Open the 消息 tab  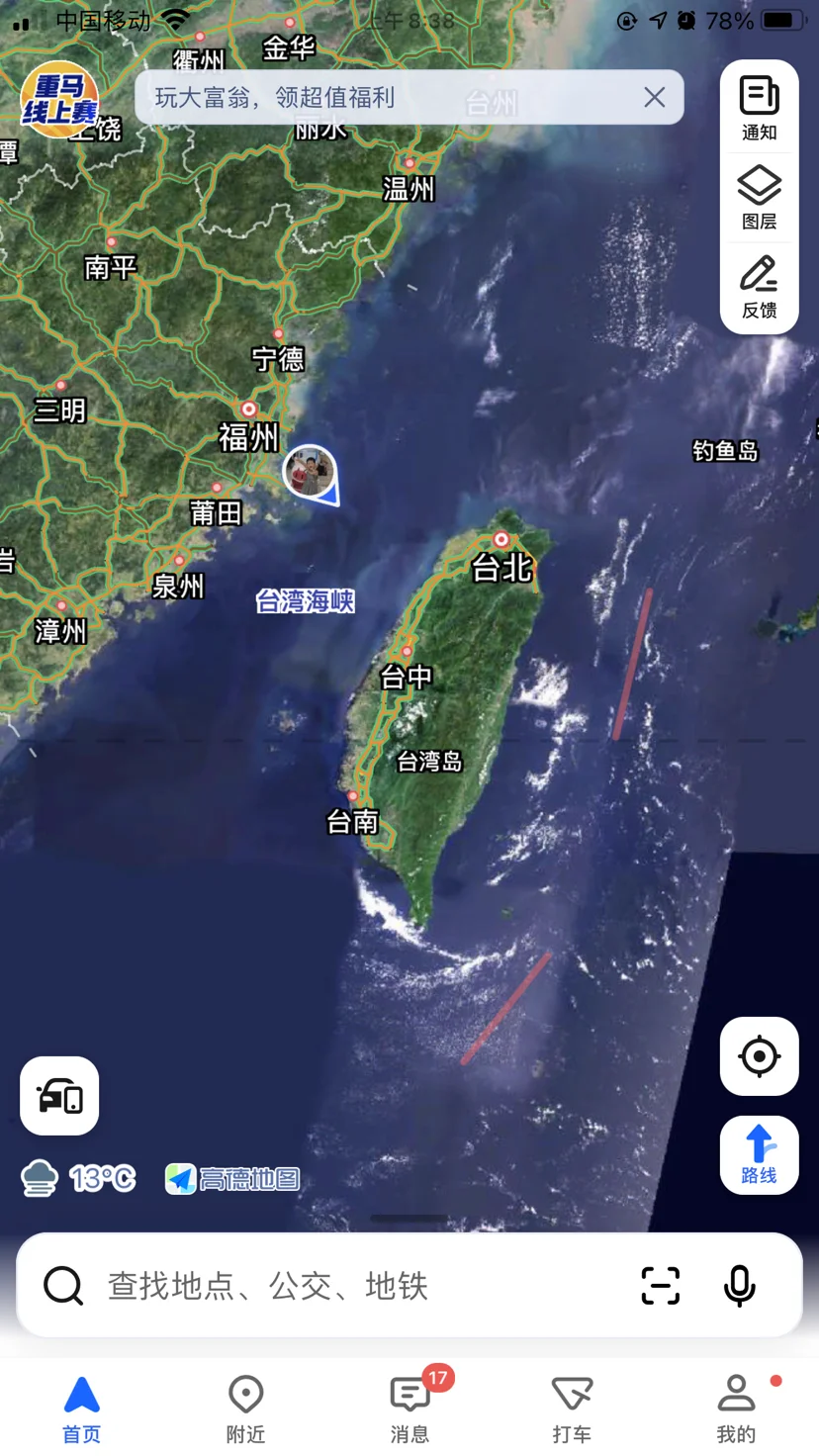pyautogui.click(x=409, y=1409)
